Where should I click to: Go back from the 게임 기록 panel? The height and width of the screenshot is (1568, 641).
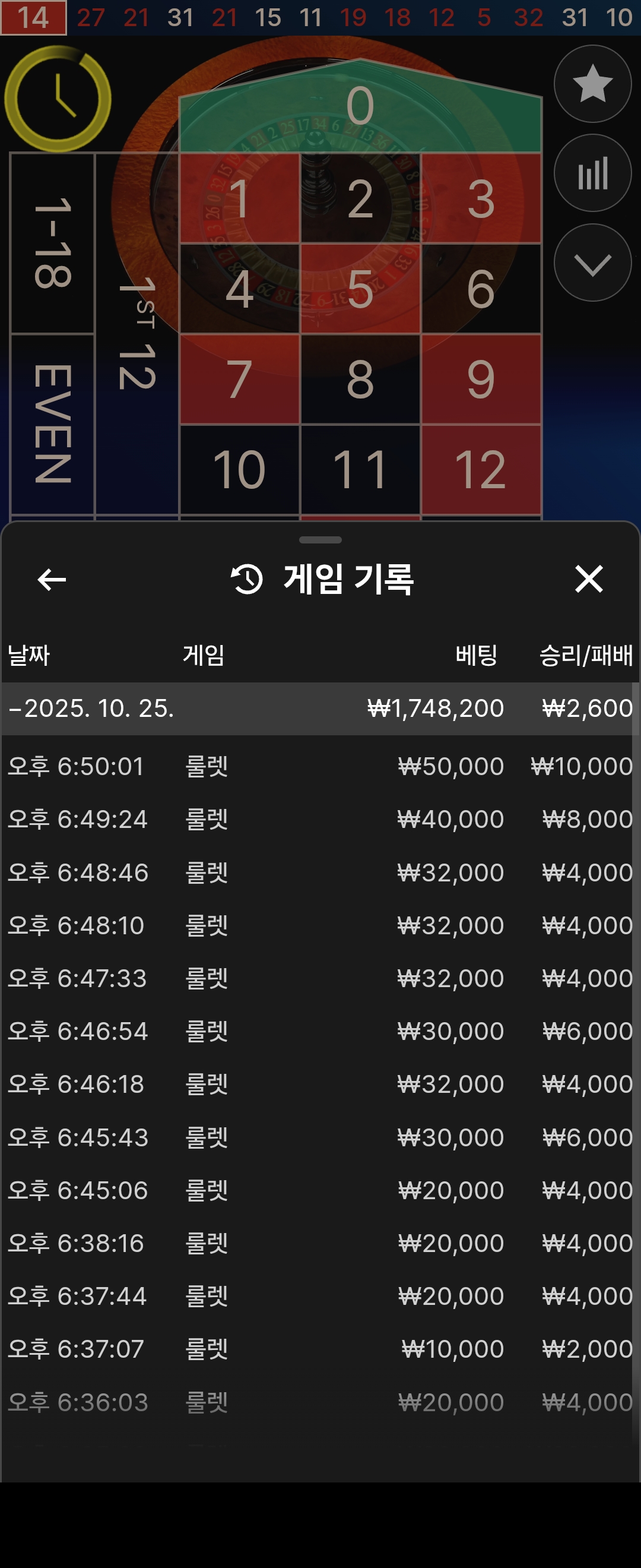click(52, 580)
